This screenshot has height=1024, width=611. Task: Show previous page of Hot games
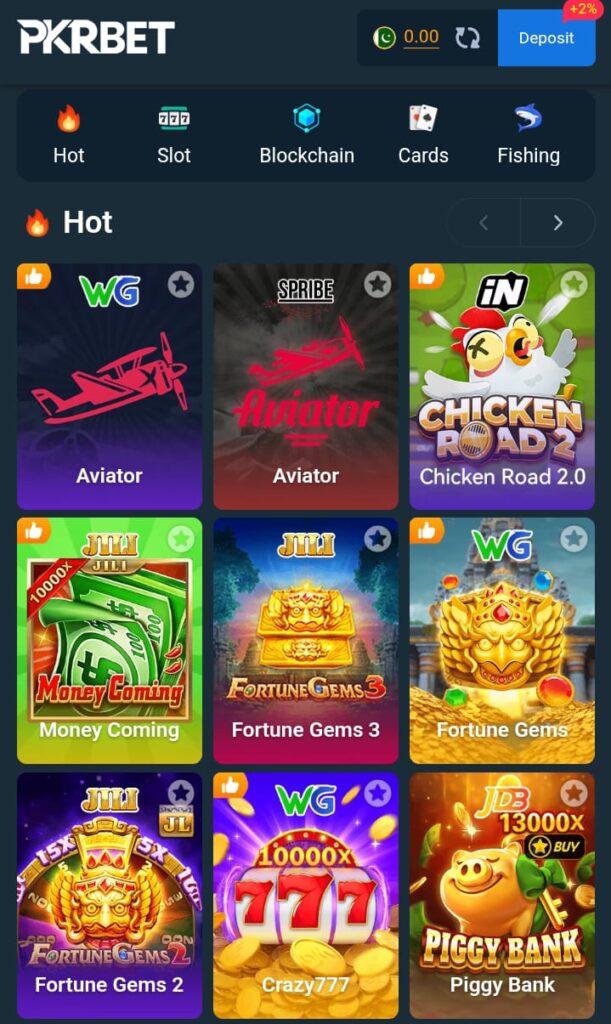pos(483,223)
